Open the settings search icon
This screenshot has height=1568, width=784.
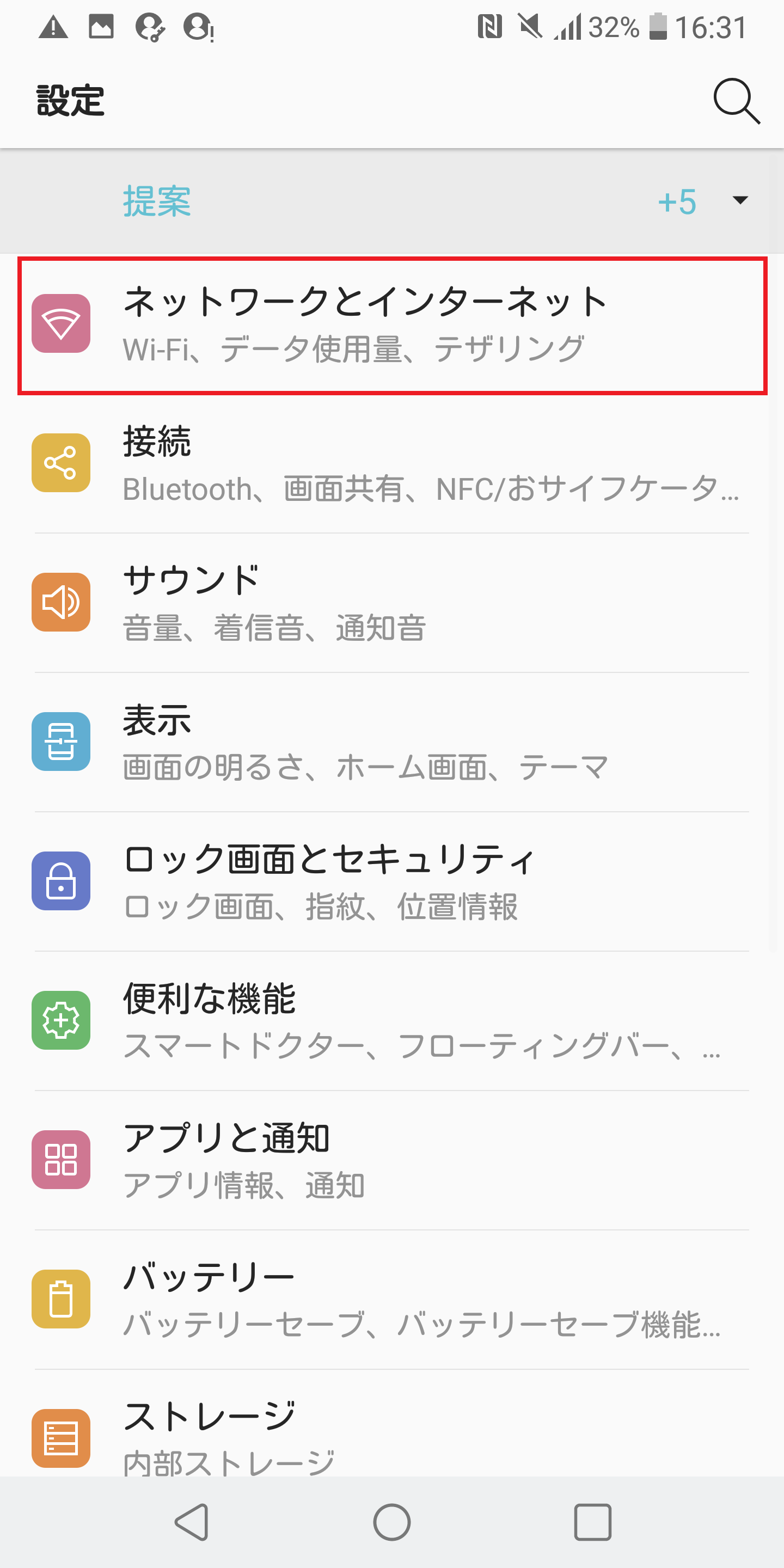point(737,101)
